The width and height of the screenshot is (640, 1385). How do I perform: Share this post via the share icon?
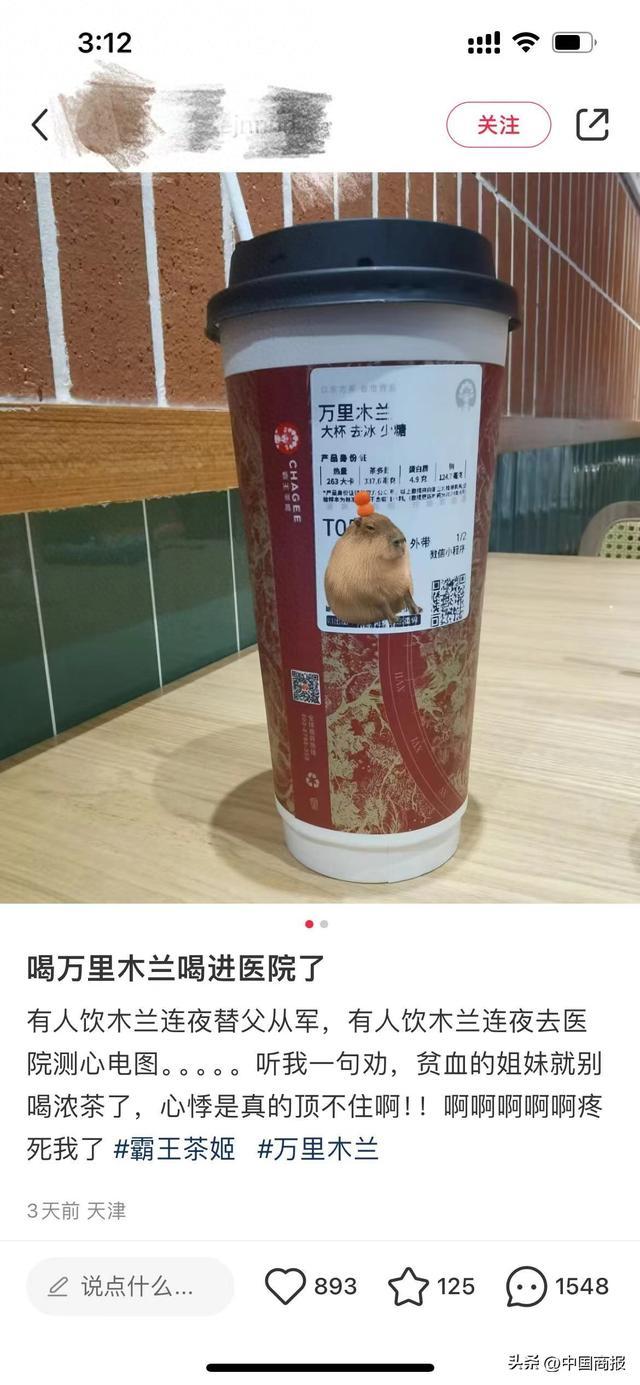pos(592,125)
